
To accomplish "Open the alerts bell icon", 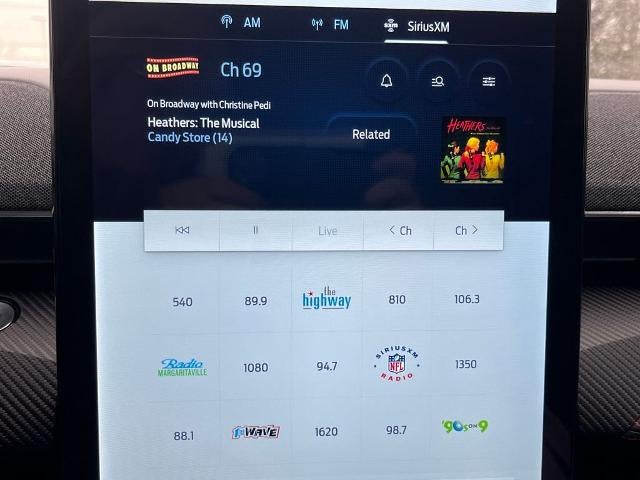I will 387,81.
